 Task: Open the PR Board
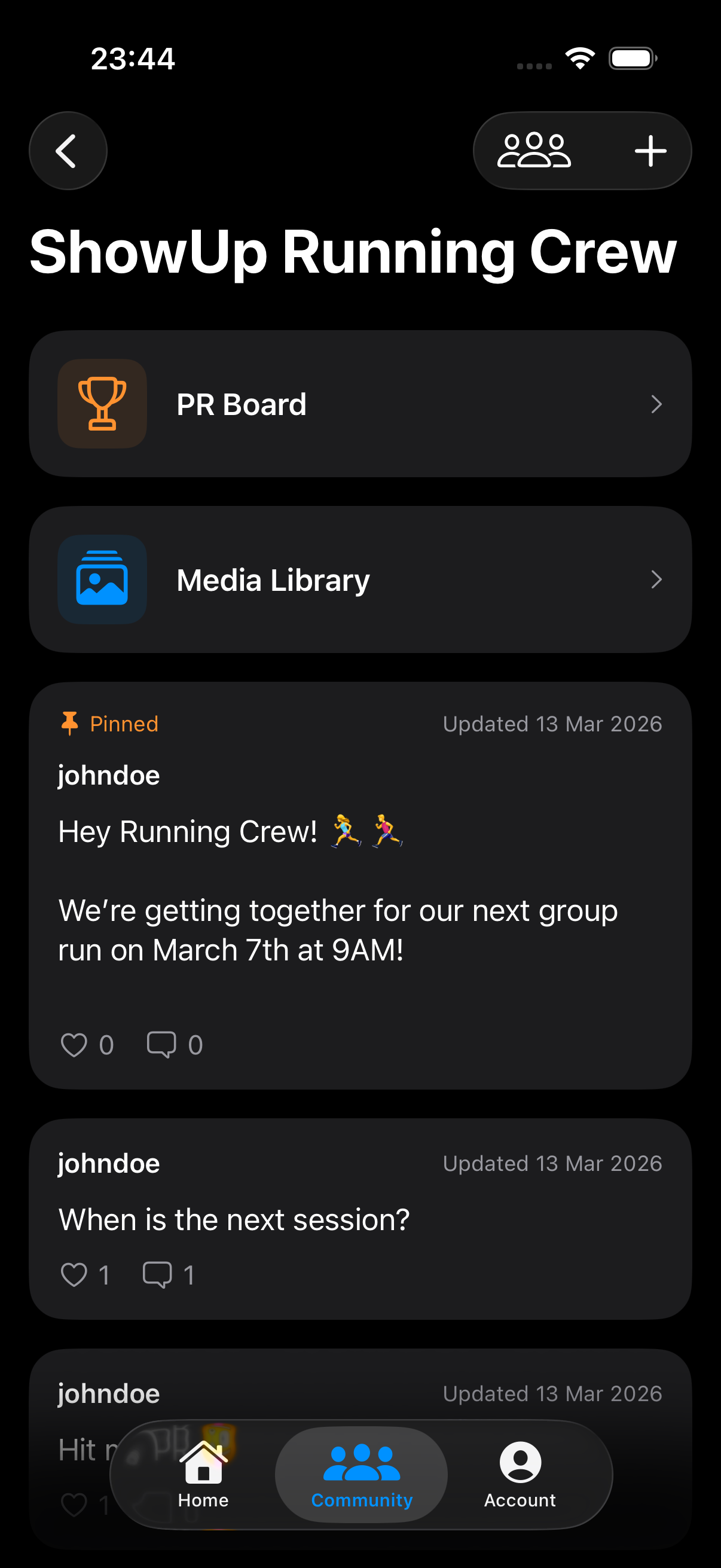(x=360, y=404)
